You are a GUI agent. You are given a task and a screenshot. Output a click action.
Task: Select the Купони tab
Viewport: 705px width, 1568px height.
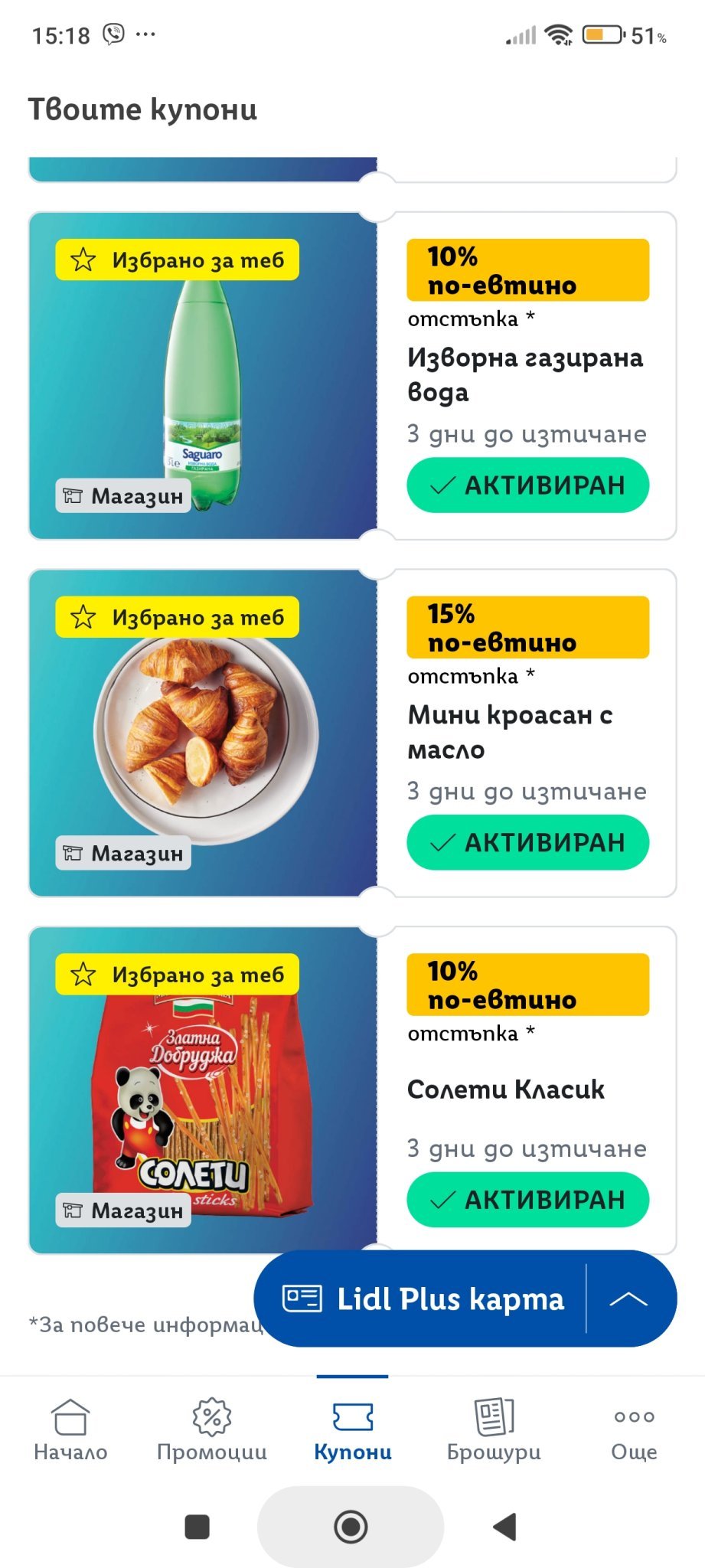353,1430
